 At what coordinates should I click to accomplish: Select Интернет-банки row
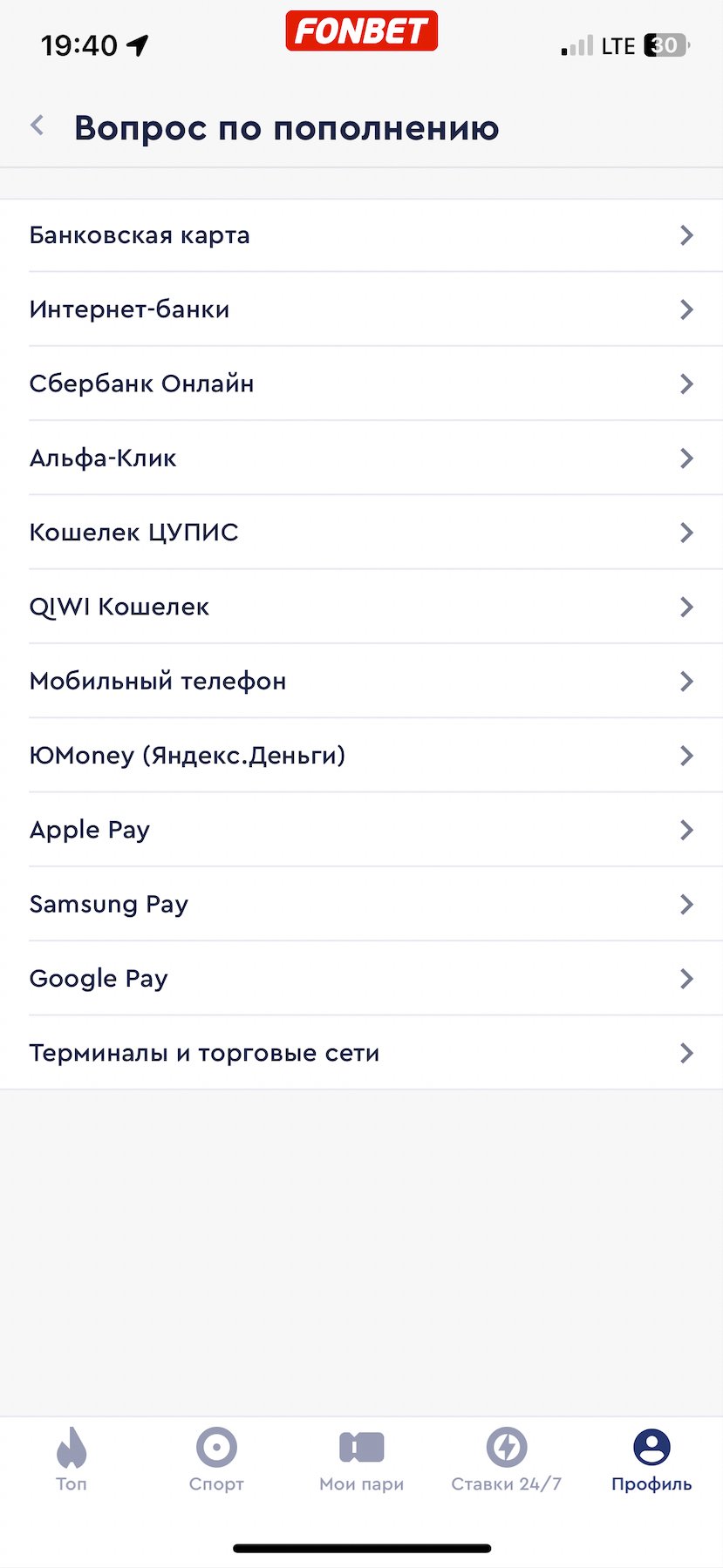(x=361, y=309)
